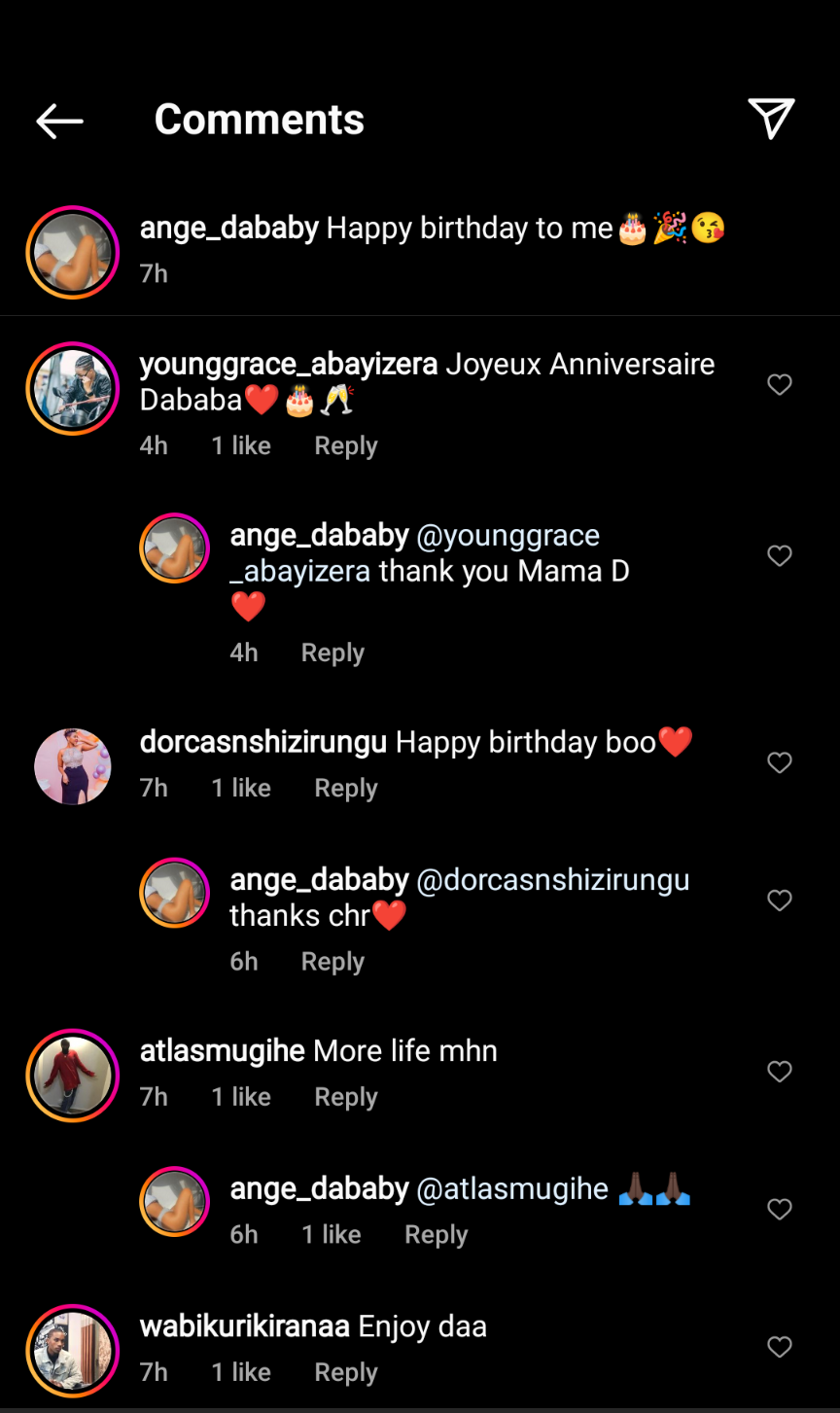Like younggrace_abayizera's comment
The image size is (840, 1413).
(780, 385)
